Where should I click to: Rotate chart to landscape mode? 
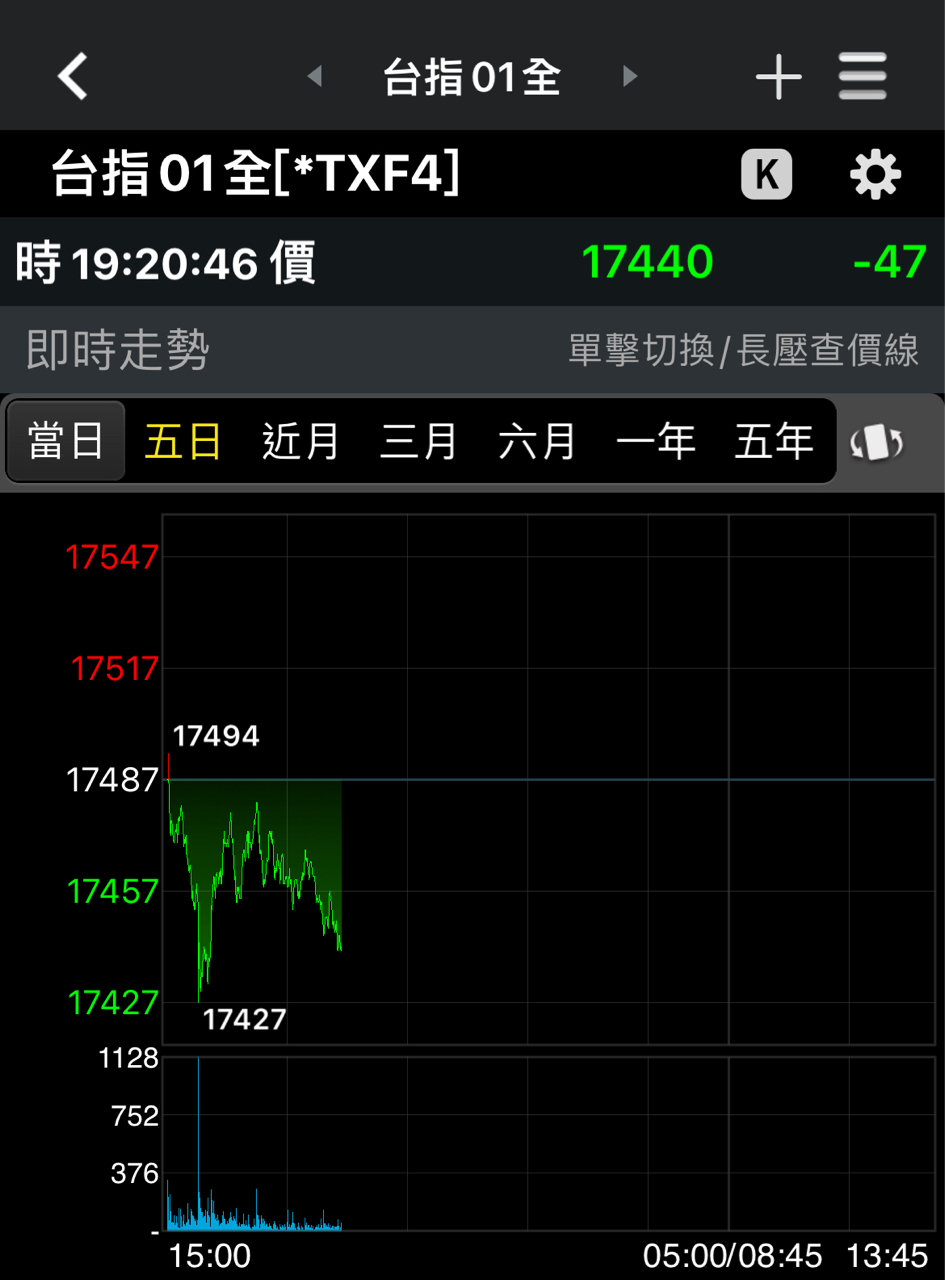pos(877,440)
